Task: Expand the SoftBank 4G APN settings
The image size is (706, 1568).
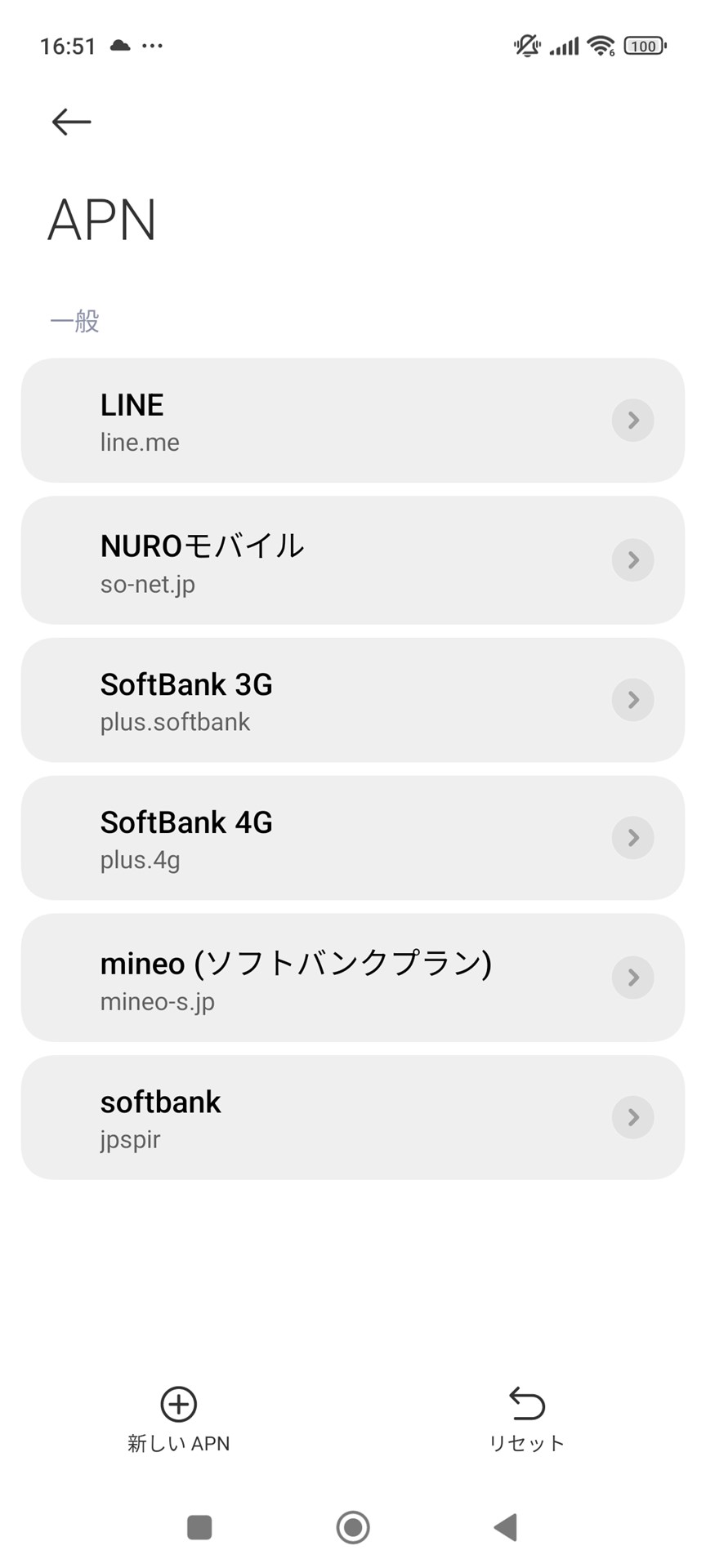Action: (351, 838)
